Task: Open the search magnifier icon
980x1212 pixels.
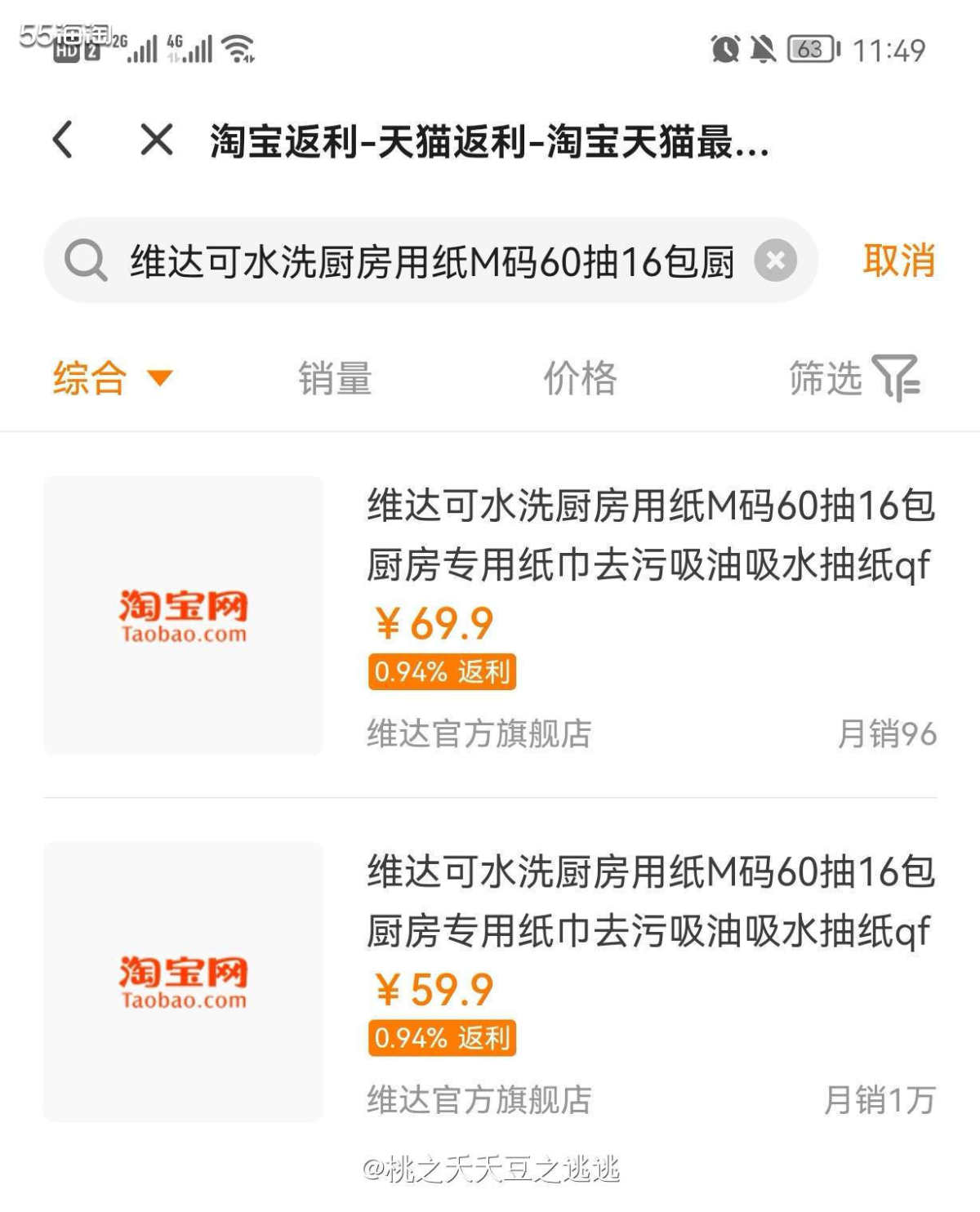Action: [x=87, y=261]
